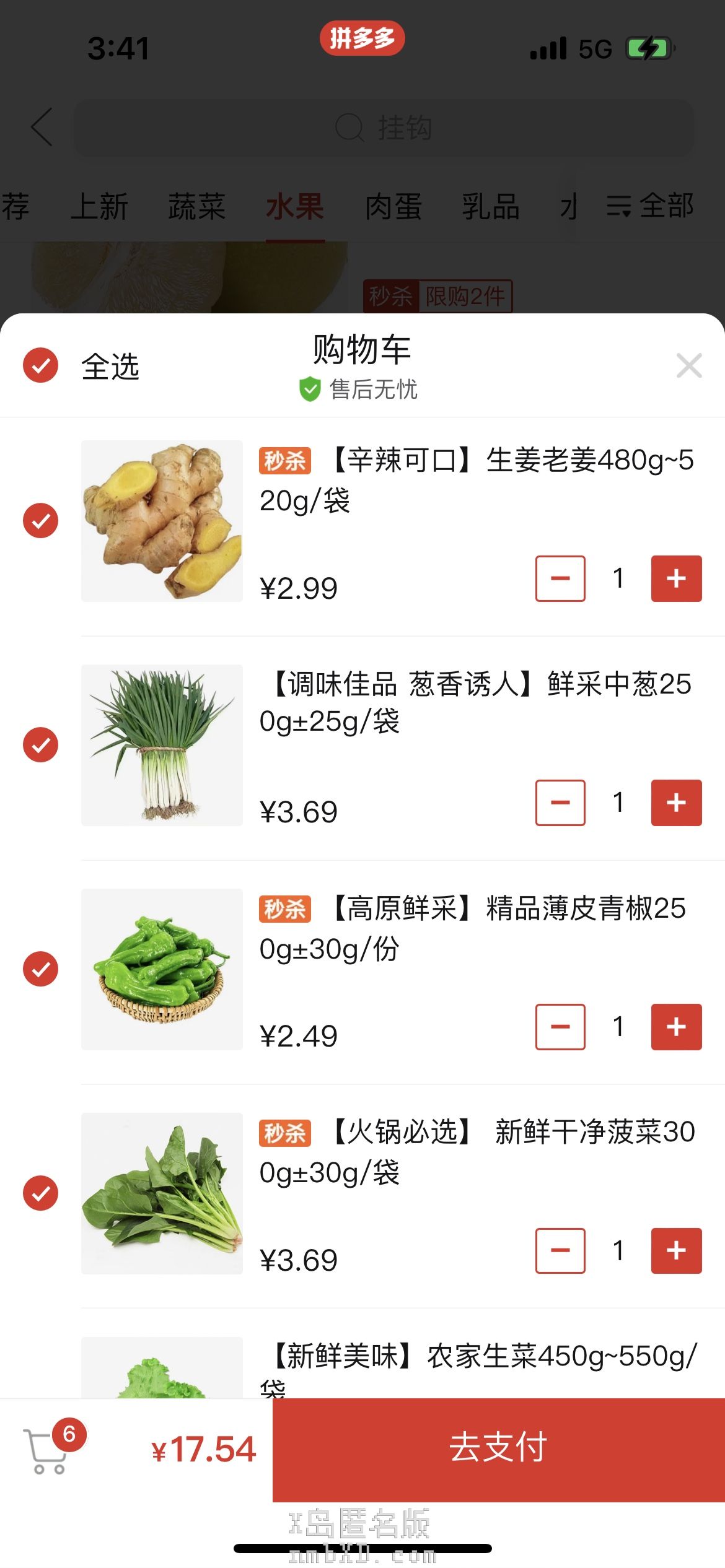Uncheck the 鲜采中葱 item

coord(41,745)
